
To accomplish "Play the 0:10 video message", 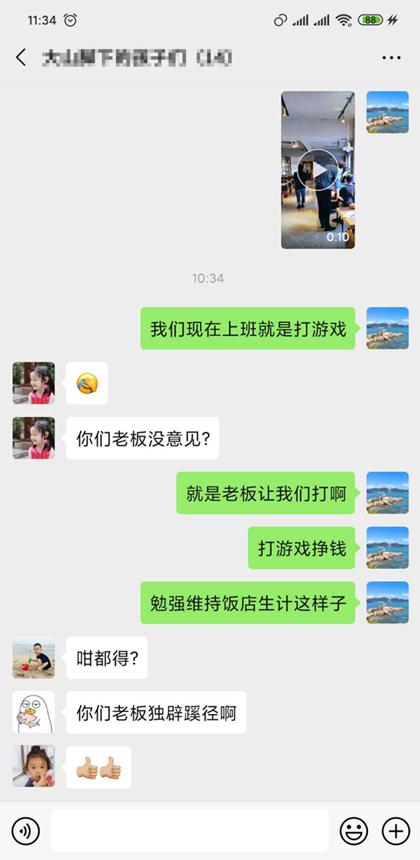I will pos(318,170).
